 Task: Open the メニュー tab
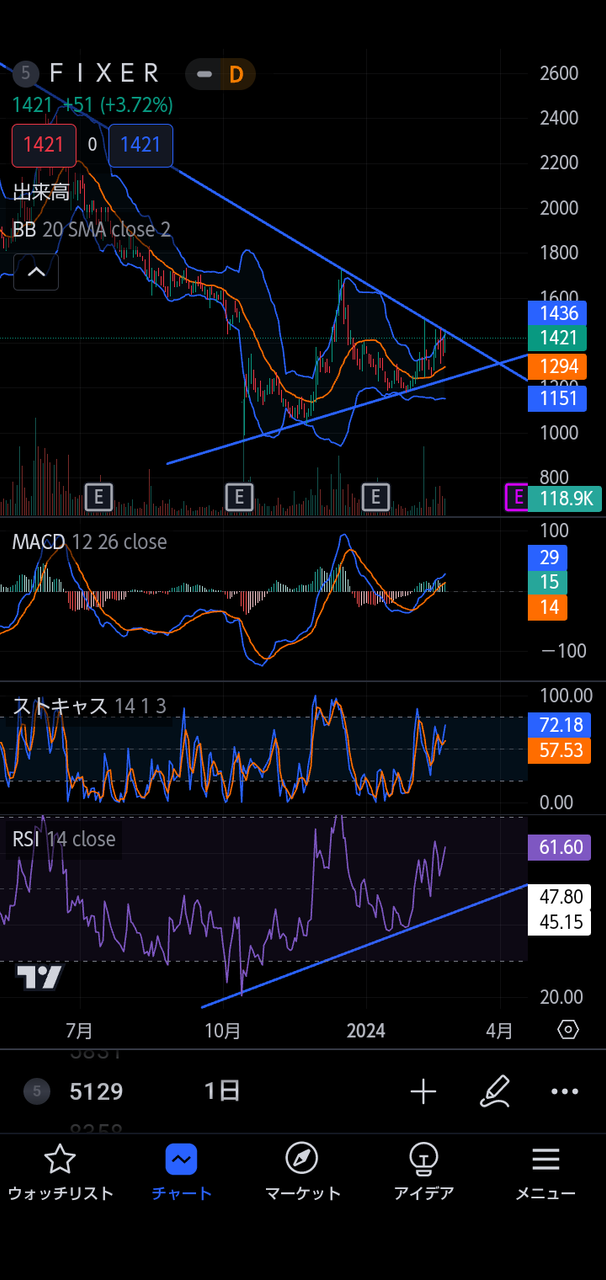click(x=545, y=1172)
